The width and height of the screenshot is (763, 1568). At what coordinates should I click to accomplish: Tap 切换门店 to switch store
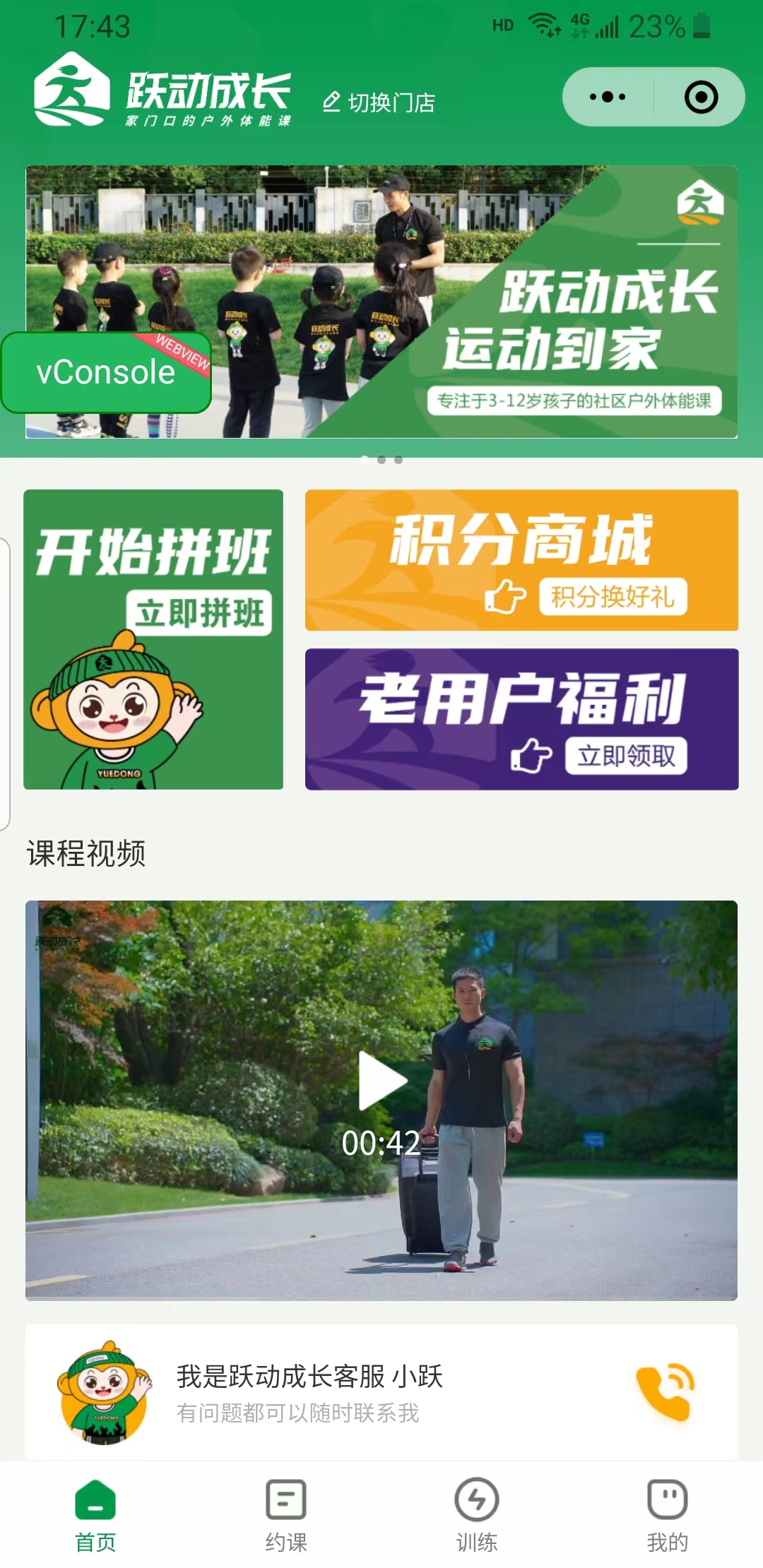(x=379, y=103)
